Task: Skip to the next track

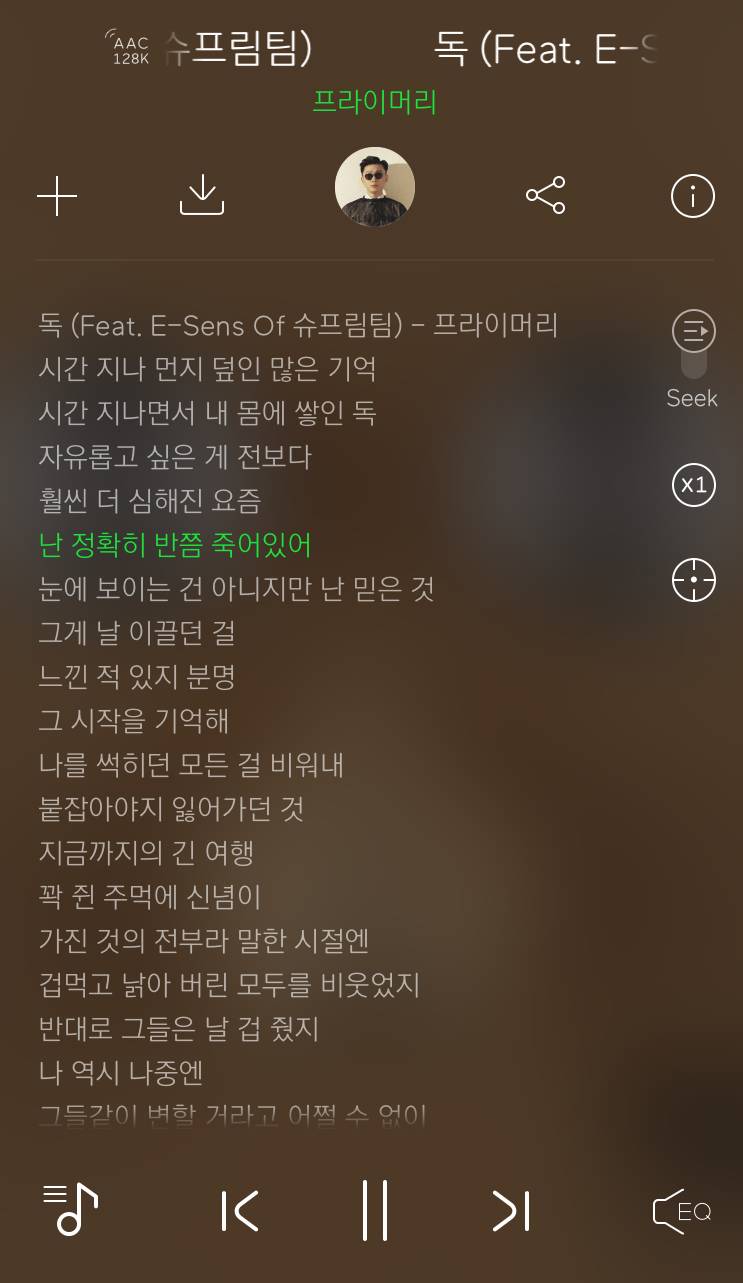Action: 510,1210
